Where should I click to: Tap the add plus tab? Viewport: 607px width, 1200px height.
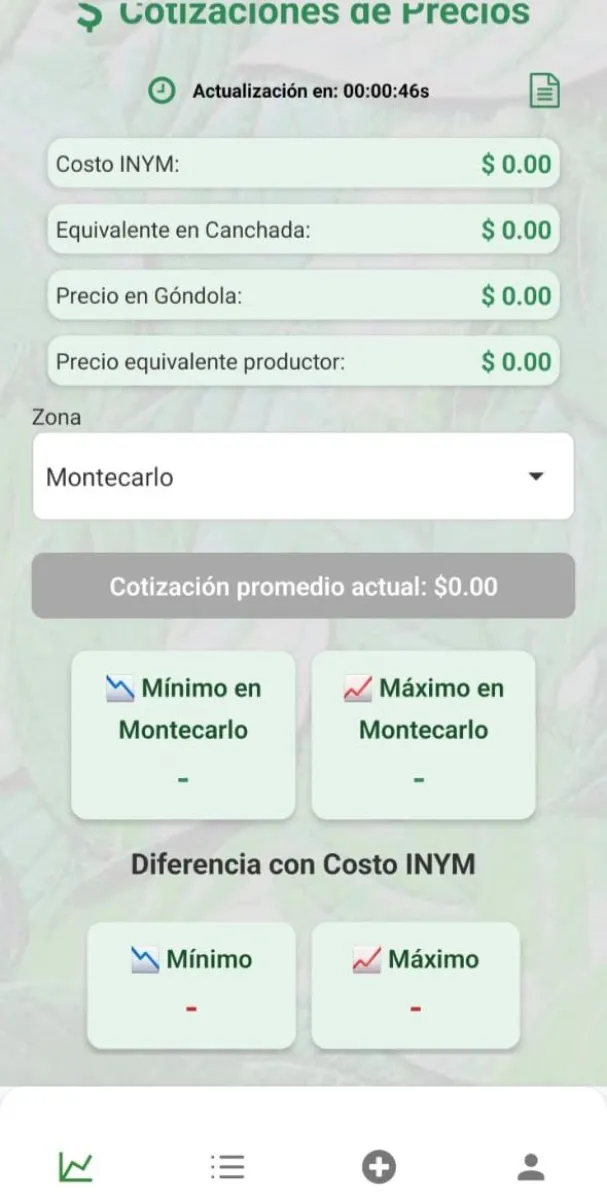(379, 1165)
